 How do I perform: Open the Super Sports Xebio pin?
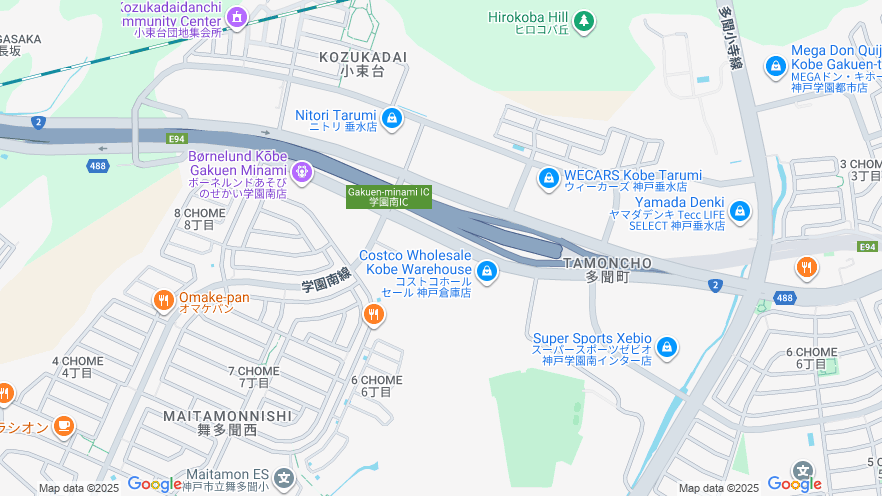[x=667, y=348]
